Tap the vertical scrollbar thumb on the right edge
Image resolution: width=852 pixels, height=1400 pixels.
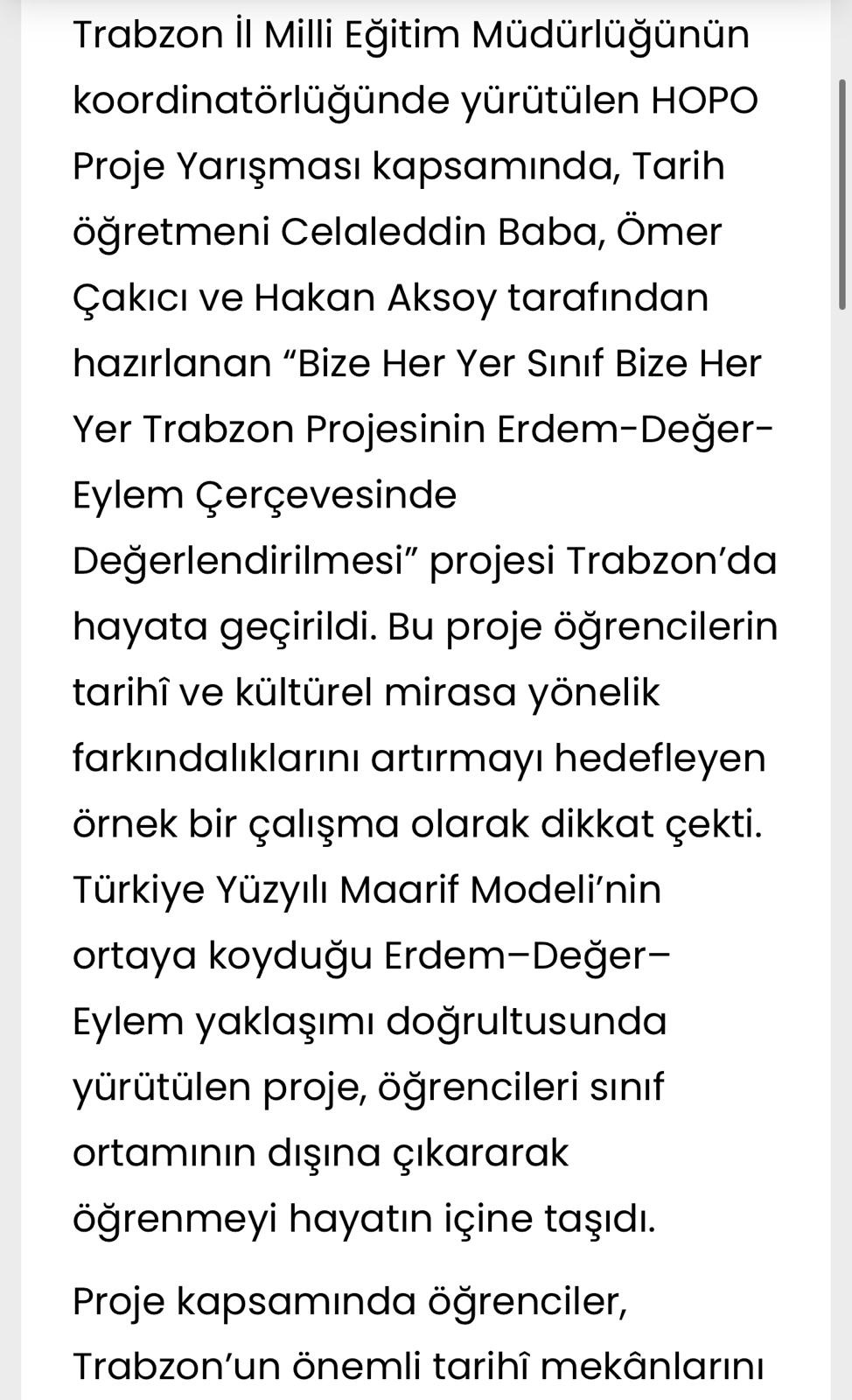tap(842, 193)
